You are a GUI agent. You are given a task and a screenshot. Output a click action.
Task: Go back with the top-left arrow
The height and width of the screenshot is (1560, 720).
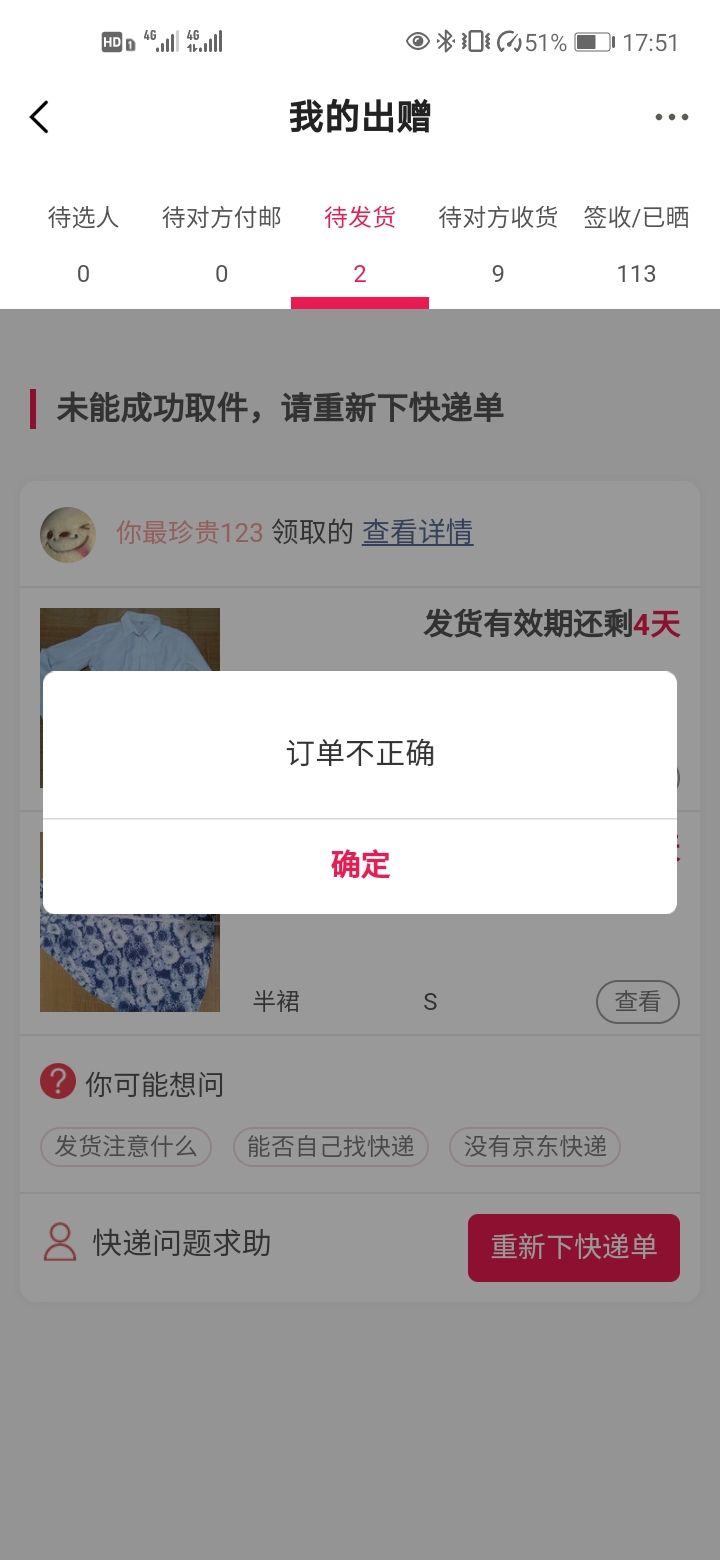(39, 117)
